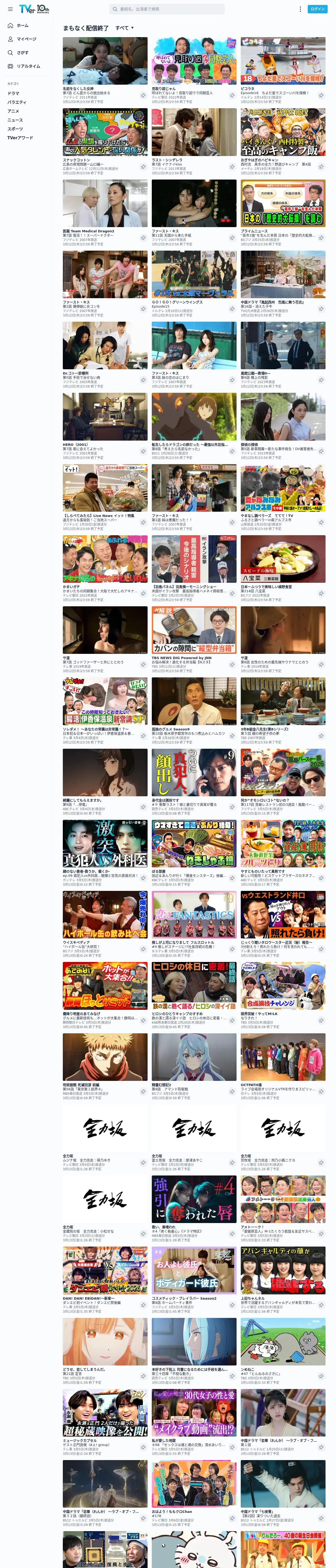The width and height of the screenshot is (336, 1568).
Task: Tap the ログイン button
Action: (318, 9)
